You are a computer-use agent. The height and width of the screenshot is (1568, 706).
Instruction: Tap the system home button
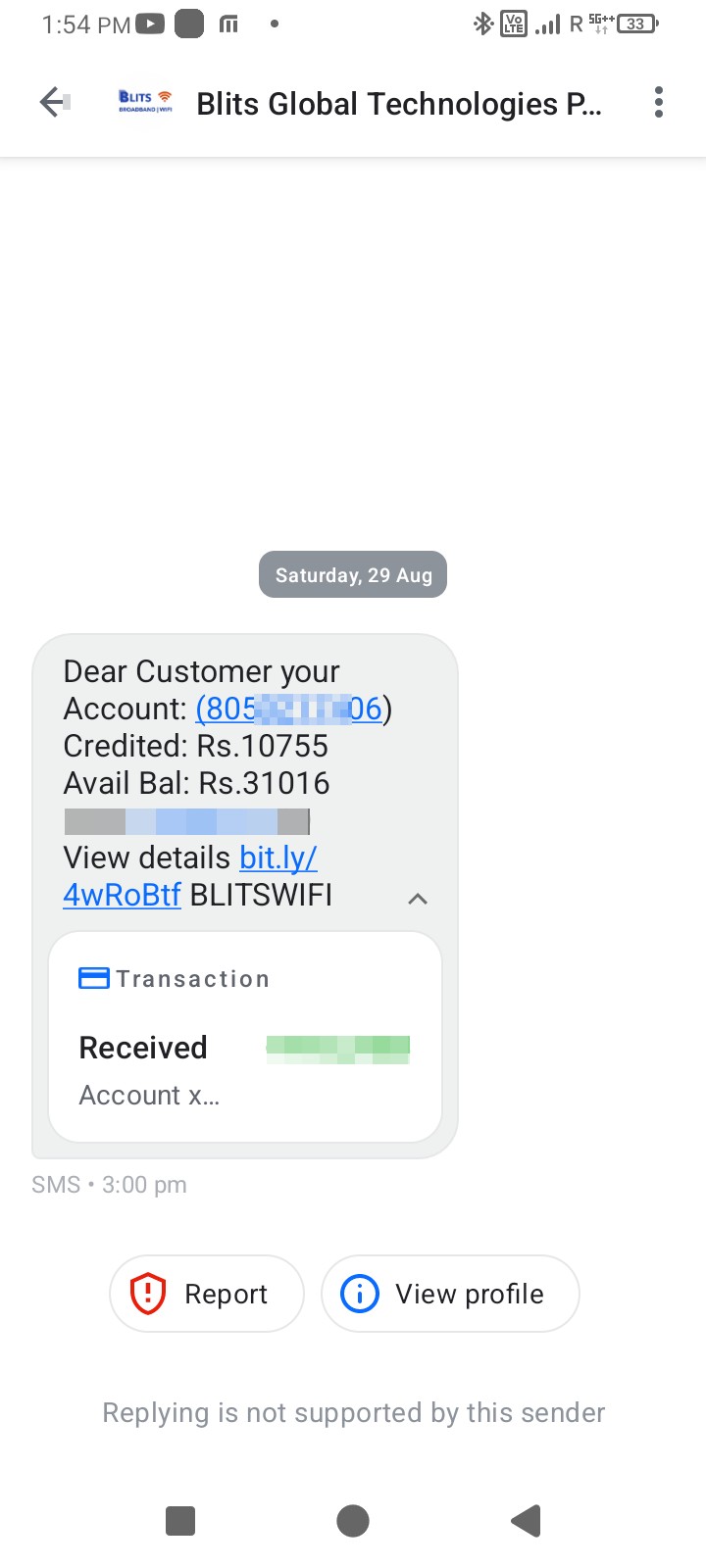pos(353,1521)
